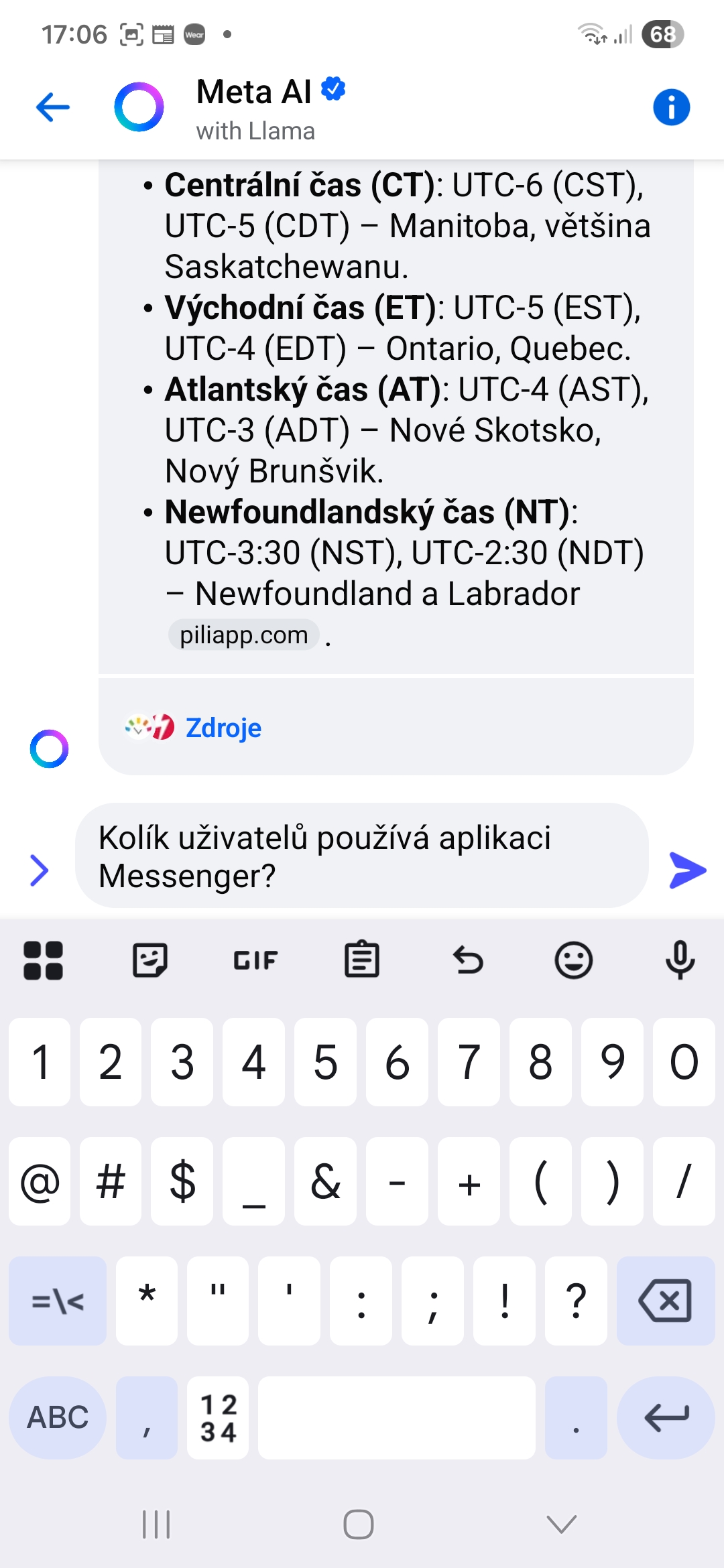Open the piliapp.com source chip

[244, 635]
